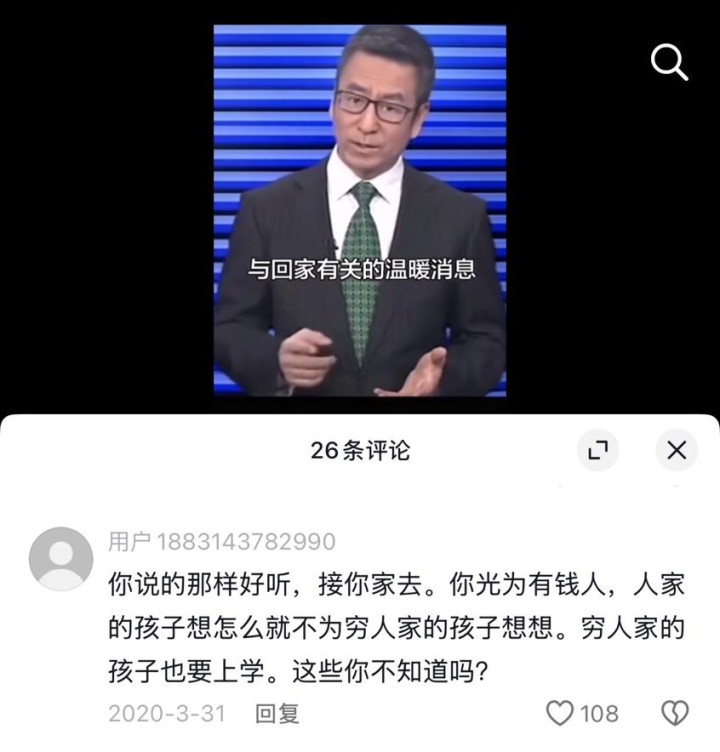Like the comment with 108 likes
The width and height of the screenshot is (720, 752).
[x=560, y=713]
